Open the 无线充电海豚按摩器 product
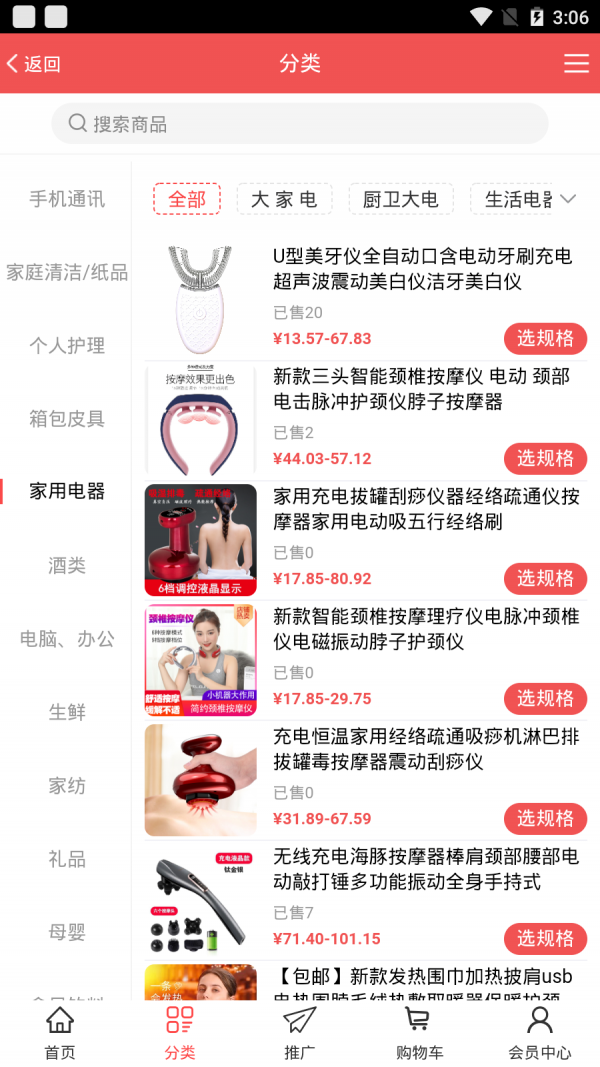600x1067 pixels. [x=425, y=869]
